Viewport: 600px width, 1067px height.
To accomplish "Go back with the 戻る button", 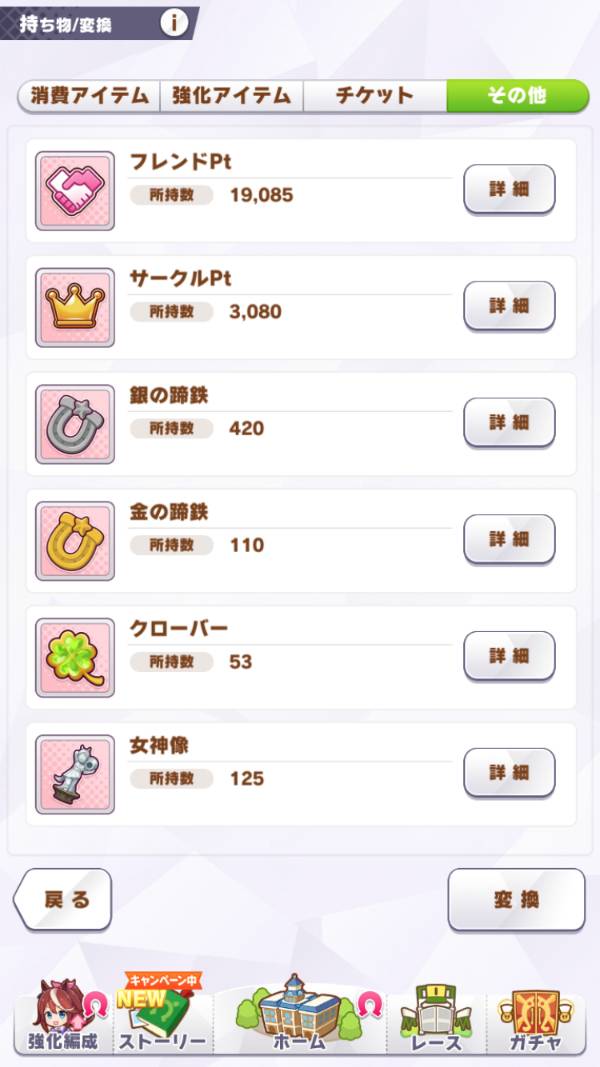I will 65,899.
